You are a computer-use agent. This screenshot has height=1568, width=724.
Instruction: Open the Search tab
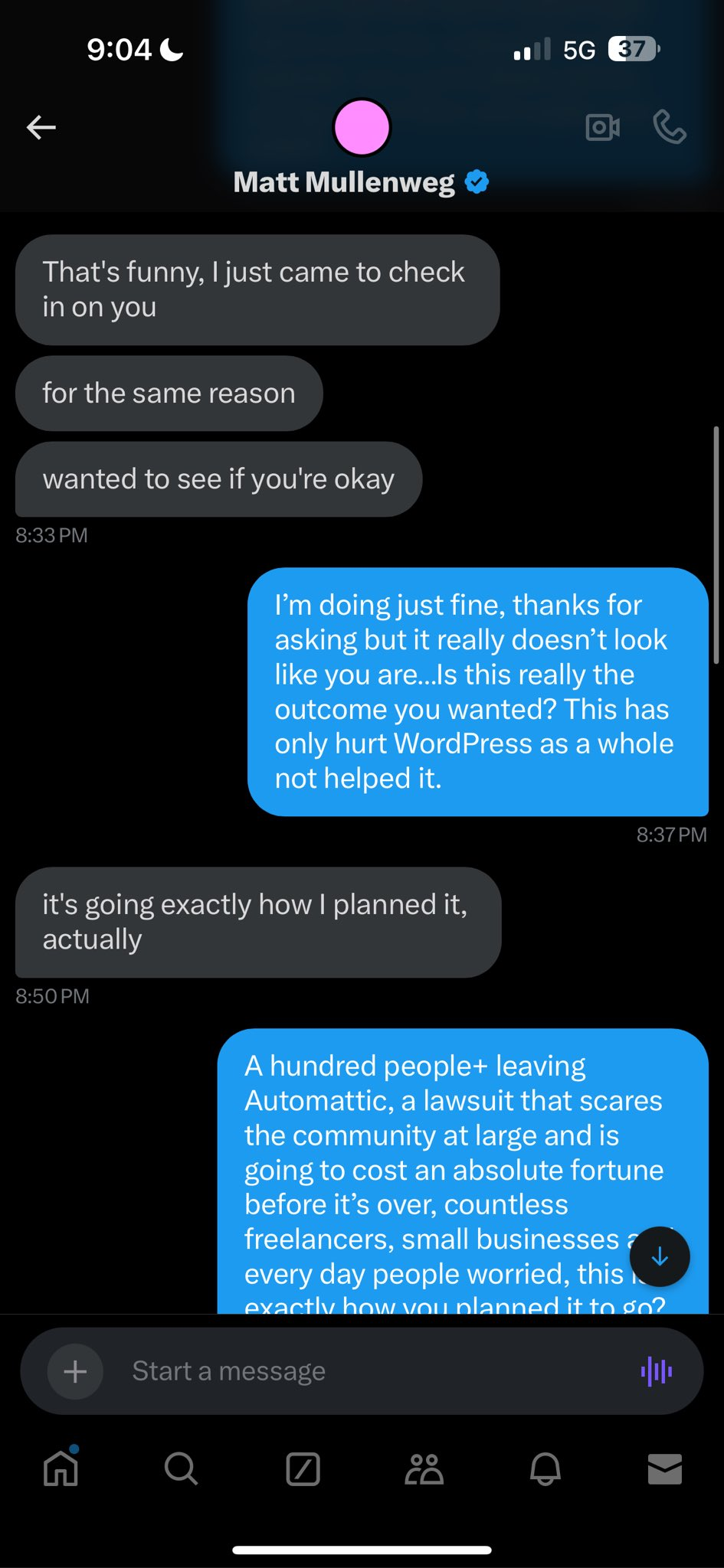[x=182, y=1469]
